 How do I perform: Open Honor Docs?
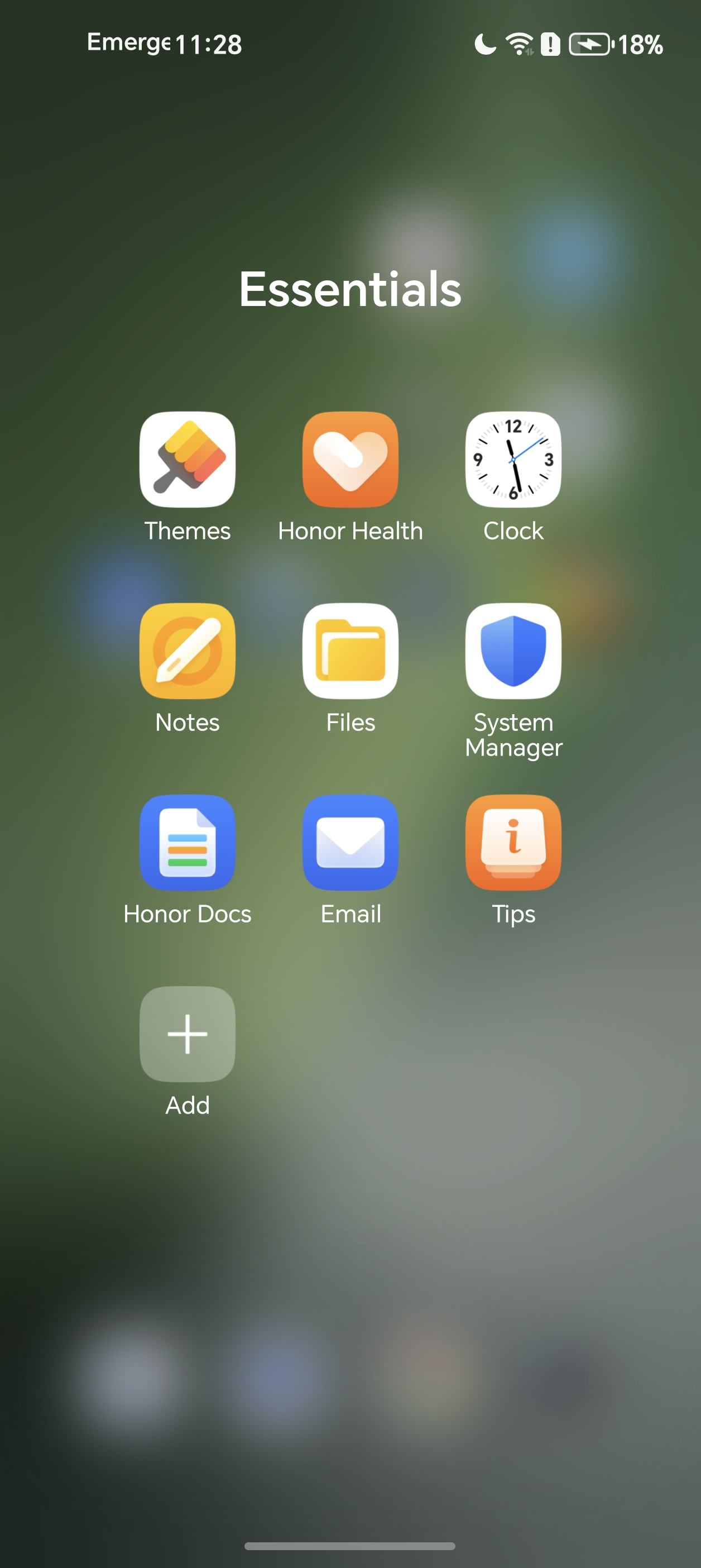click(x=188, y=843)
